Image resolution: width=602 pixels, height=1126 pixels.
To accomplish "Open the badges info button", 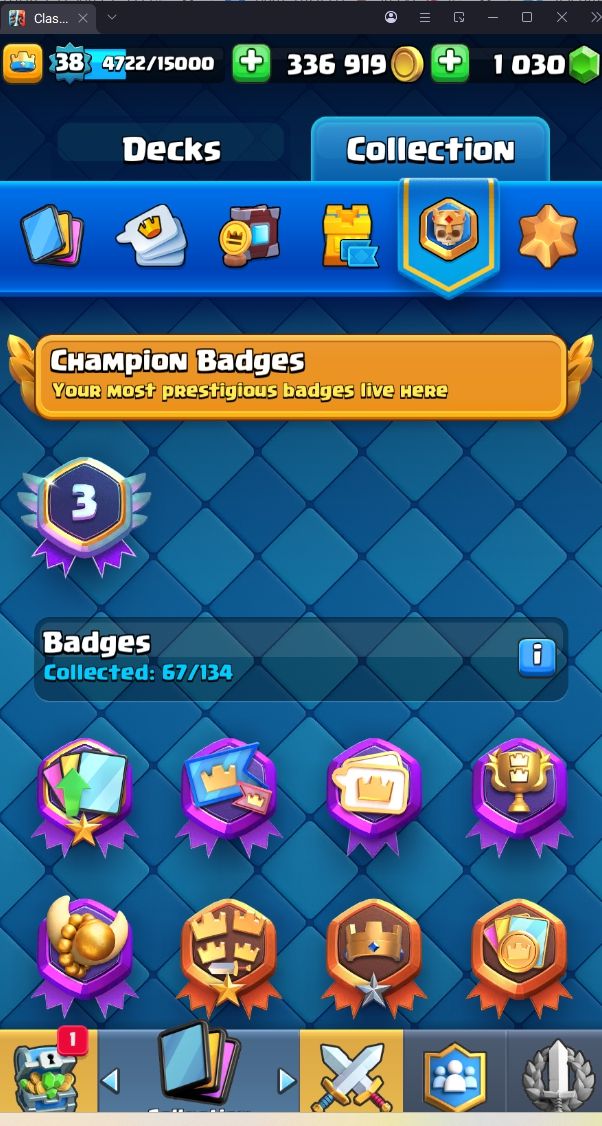I will 537,657.
